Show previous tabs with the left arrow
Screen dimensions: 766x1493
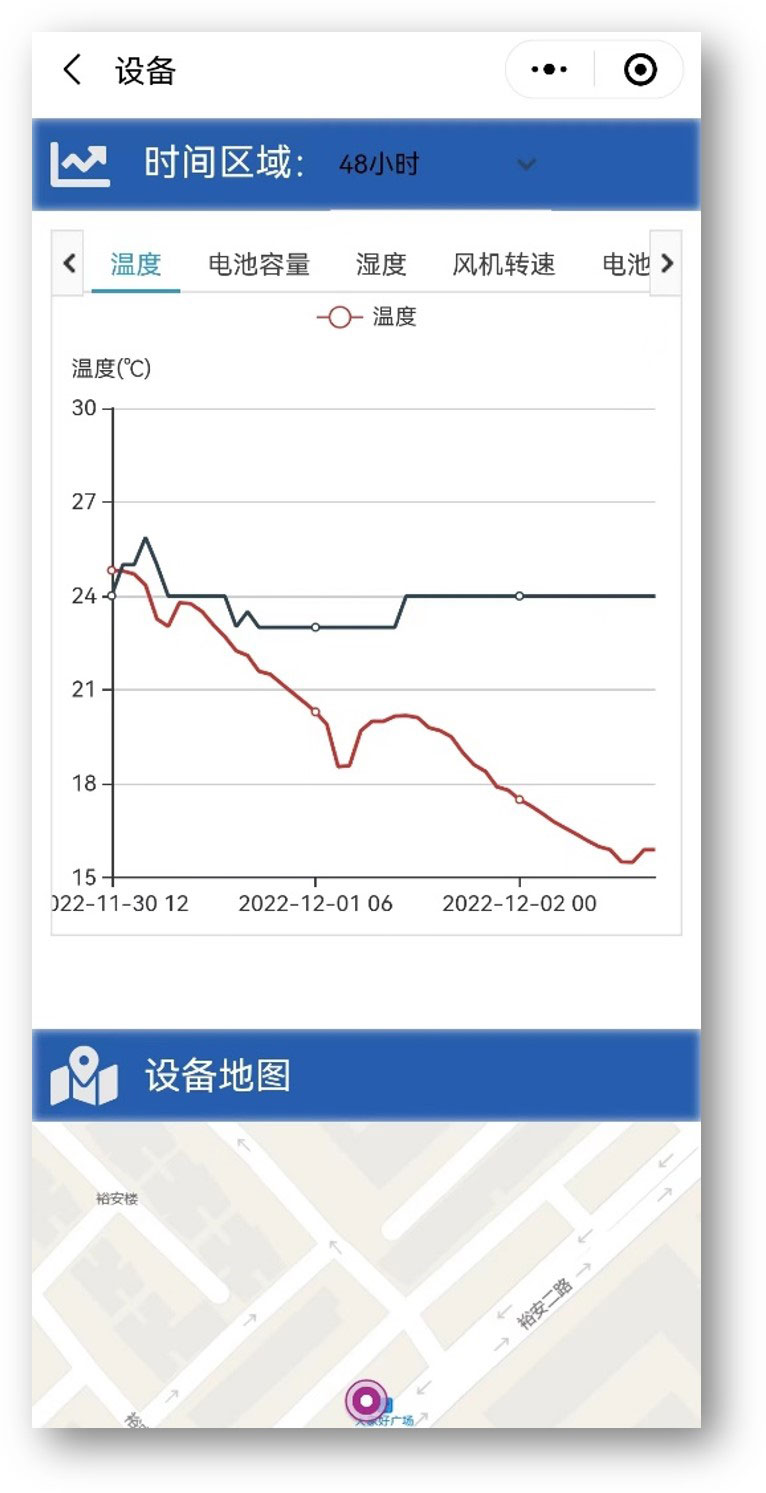[x=69, y=263]
